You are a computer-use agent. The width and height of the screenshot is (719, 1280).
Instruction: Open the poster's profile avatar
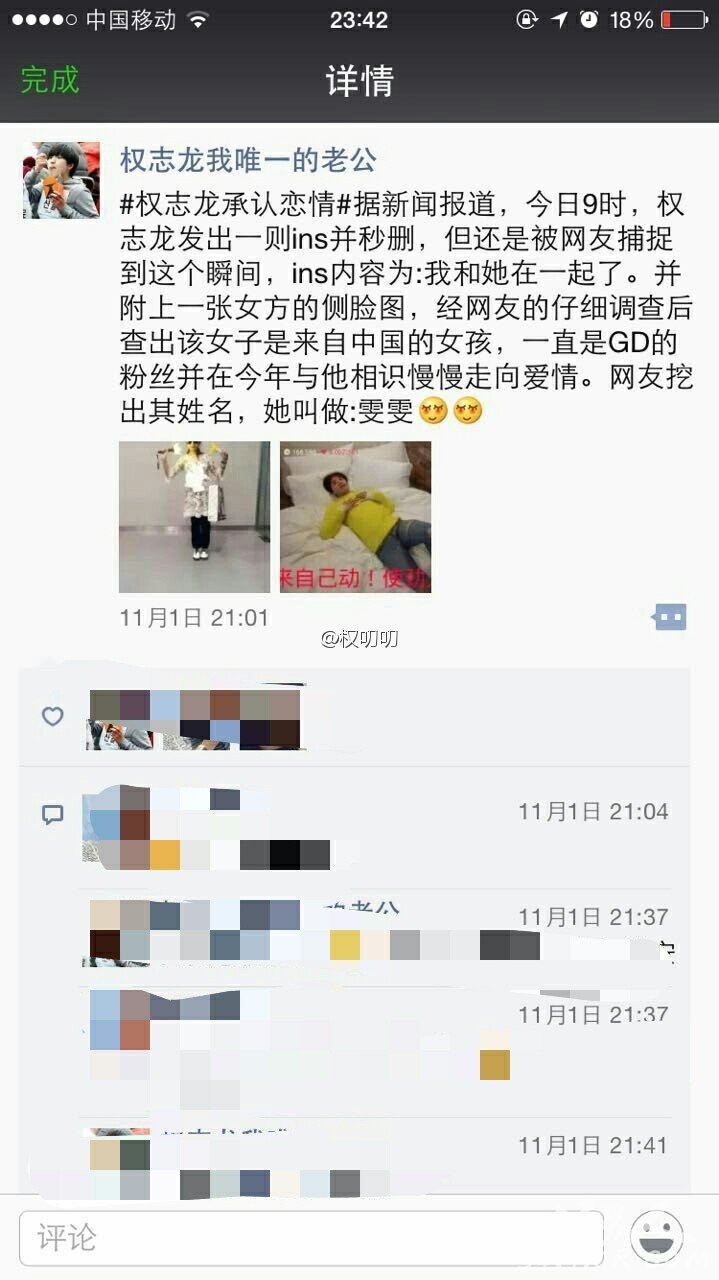[61, 180]
